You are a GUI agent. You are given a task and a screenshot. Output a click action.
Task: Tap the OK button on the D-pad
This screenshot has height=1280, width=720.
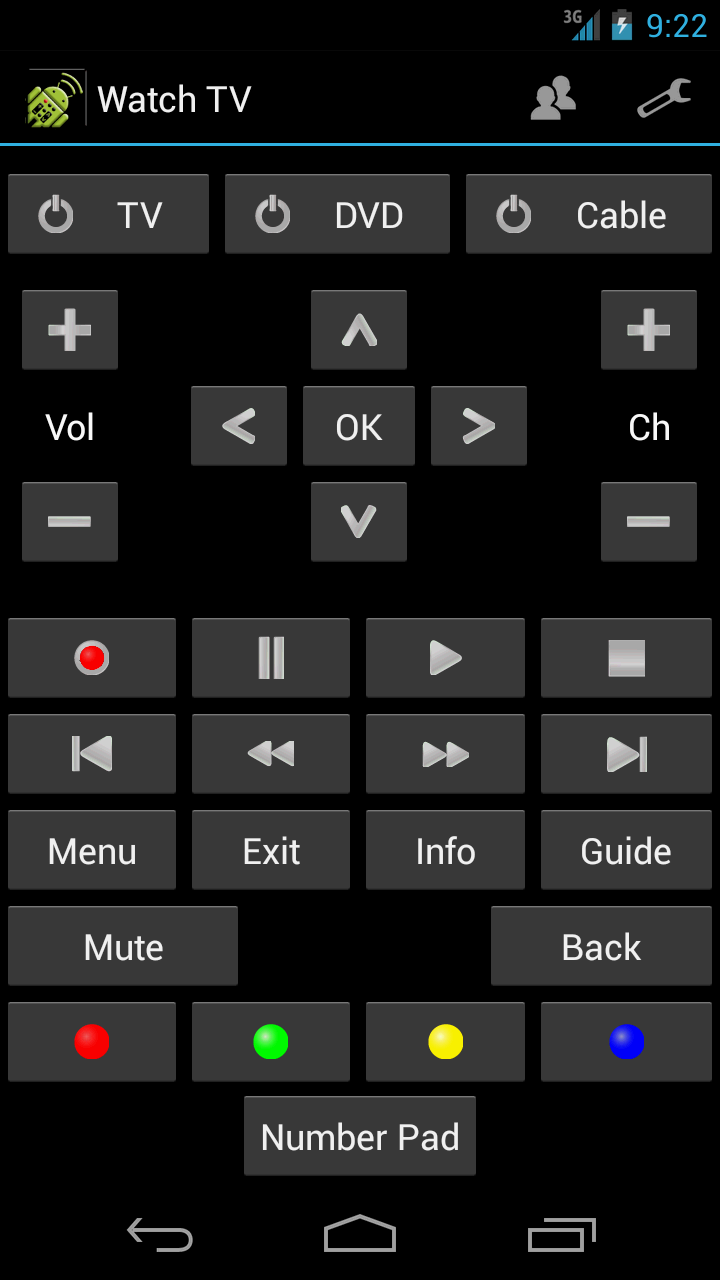click(358, 427)
